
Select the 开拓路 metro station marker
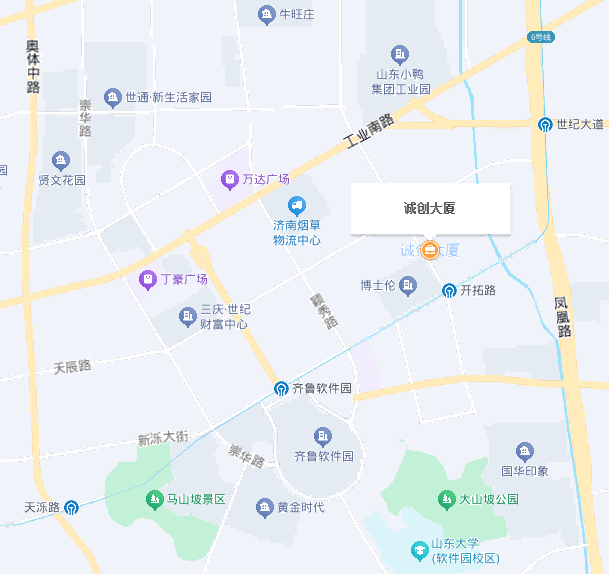click(450, 291)
